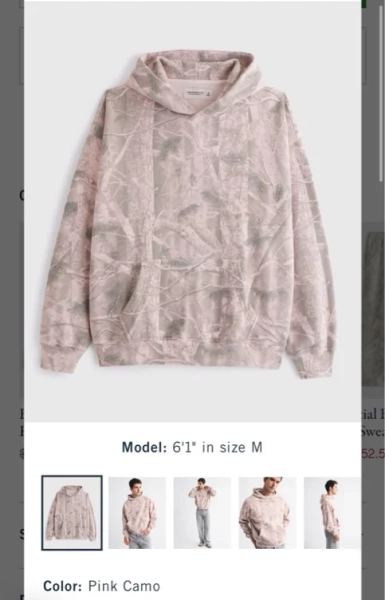View the side-profile model thumbnail
This screenshot has height=600, width=385.
point(333,513)
